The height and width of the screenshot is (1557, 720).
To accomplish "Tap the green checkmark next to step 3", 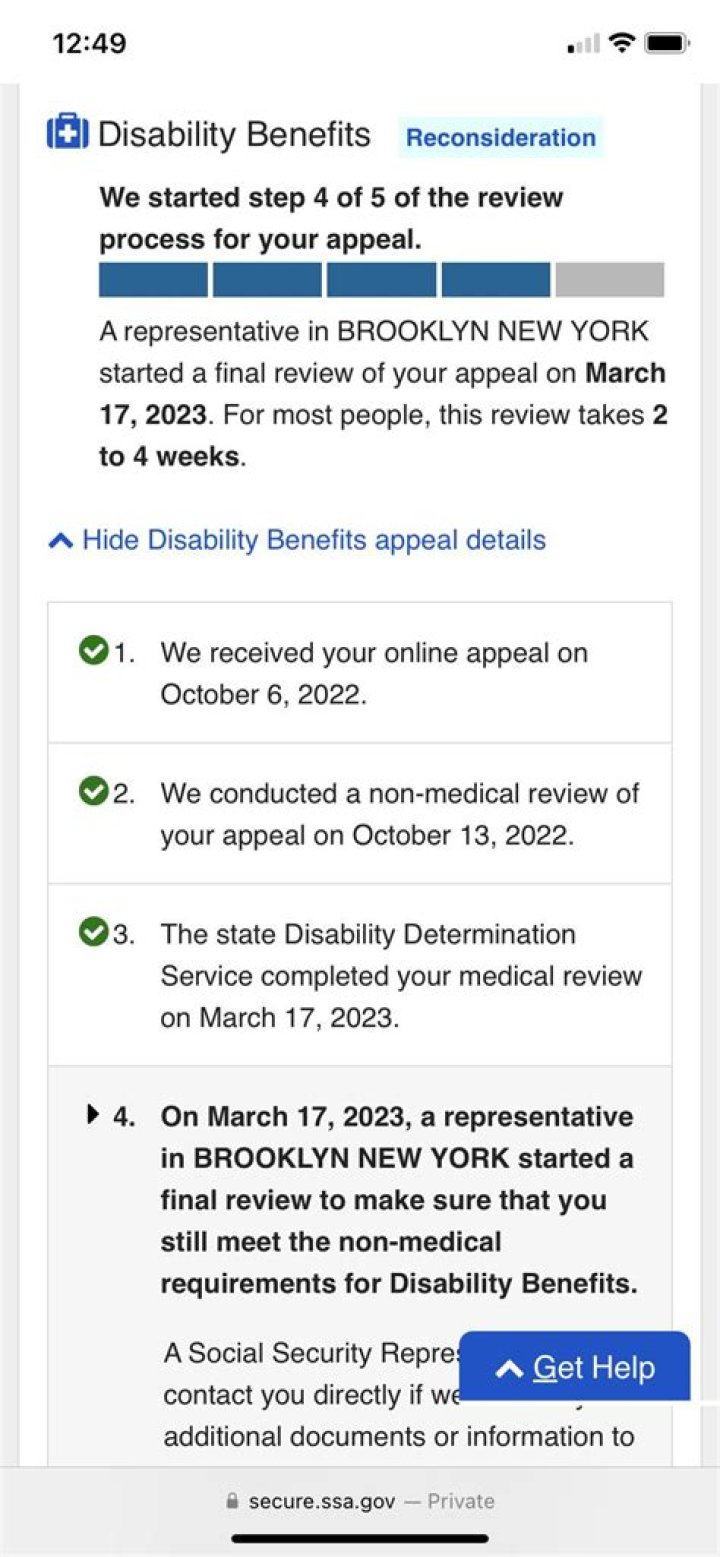I will [x=93, y=932].
